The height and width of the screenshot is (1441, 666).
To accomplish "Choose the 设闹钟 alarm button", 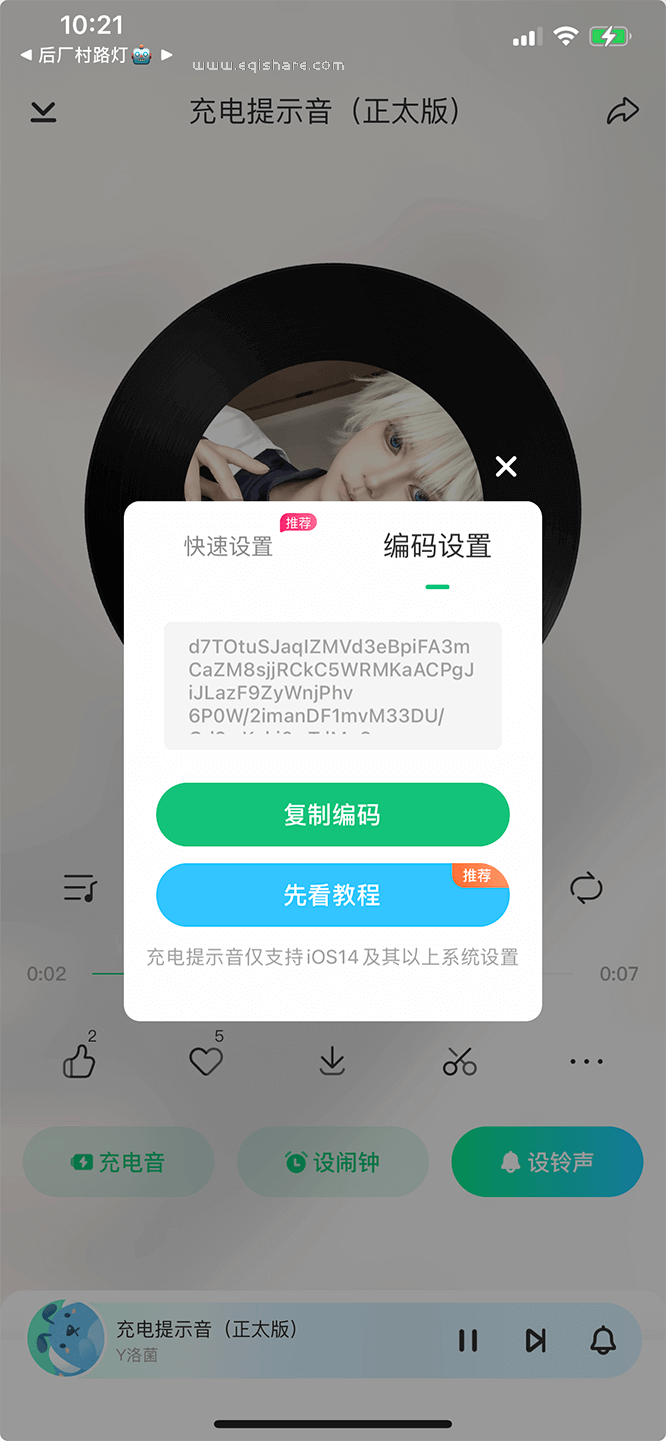I will tap(332, 1162).
